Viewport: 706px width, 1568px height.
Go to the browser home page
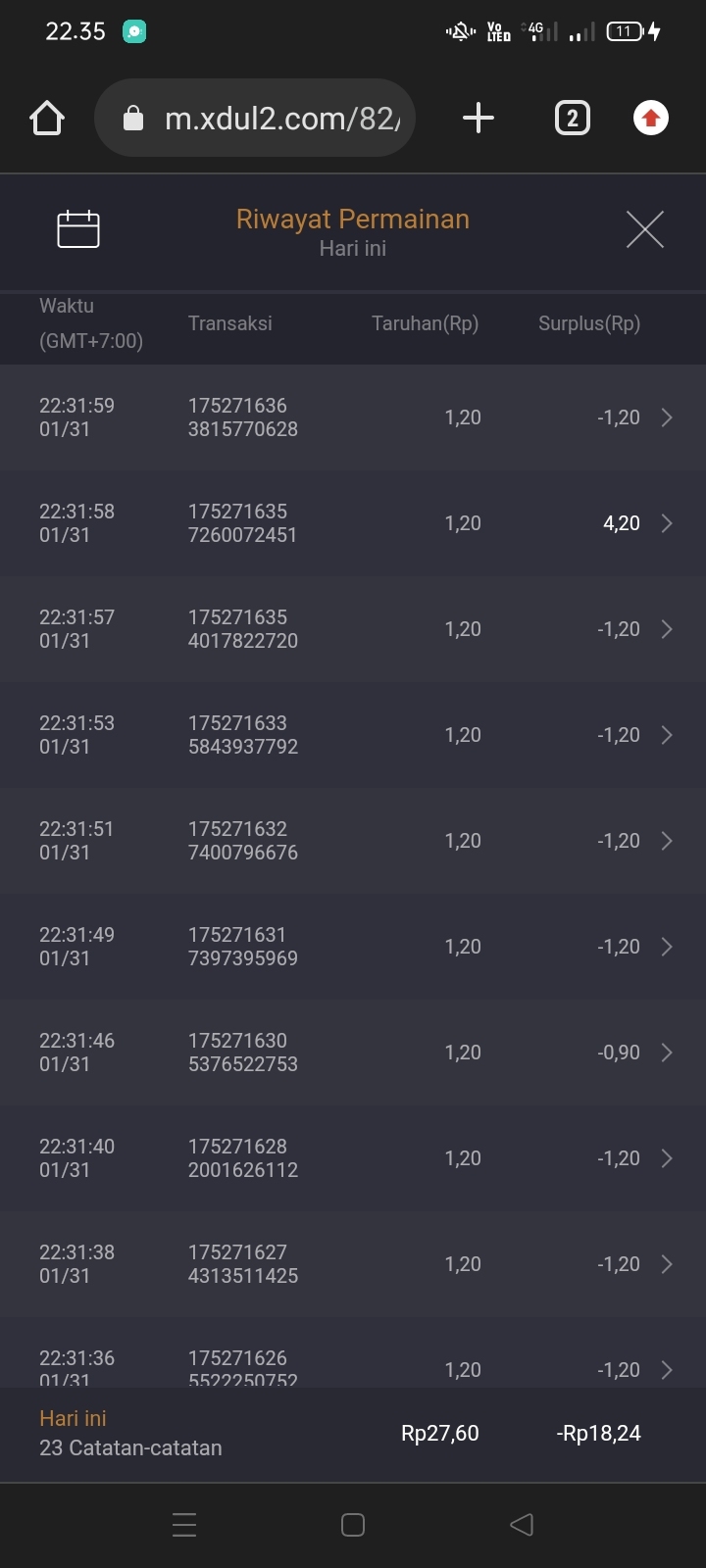tap(47, 119)
